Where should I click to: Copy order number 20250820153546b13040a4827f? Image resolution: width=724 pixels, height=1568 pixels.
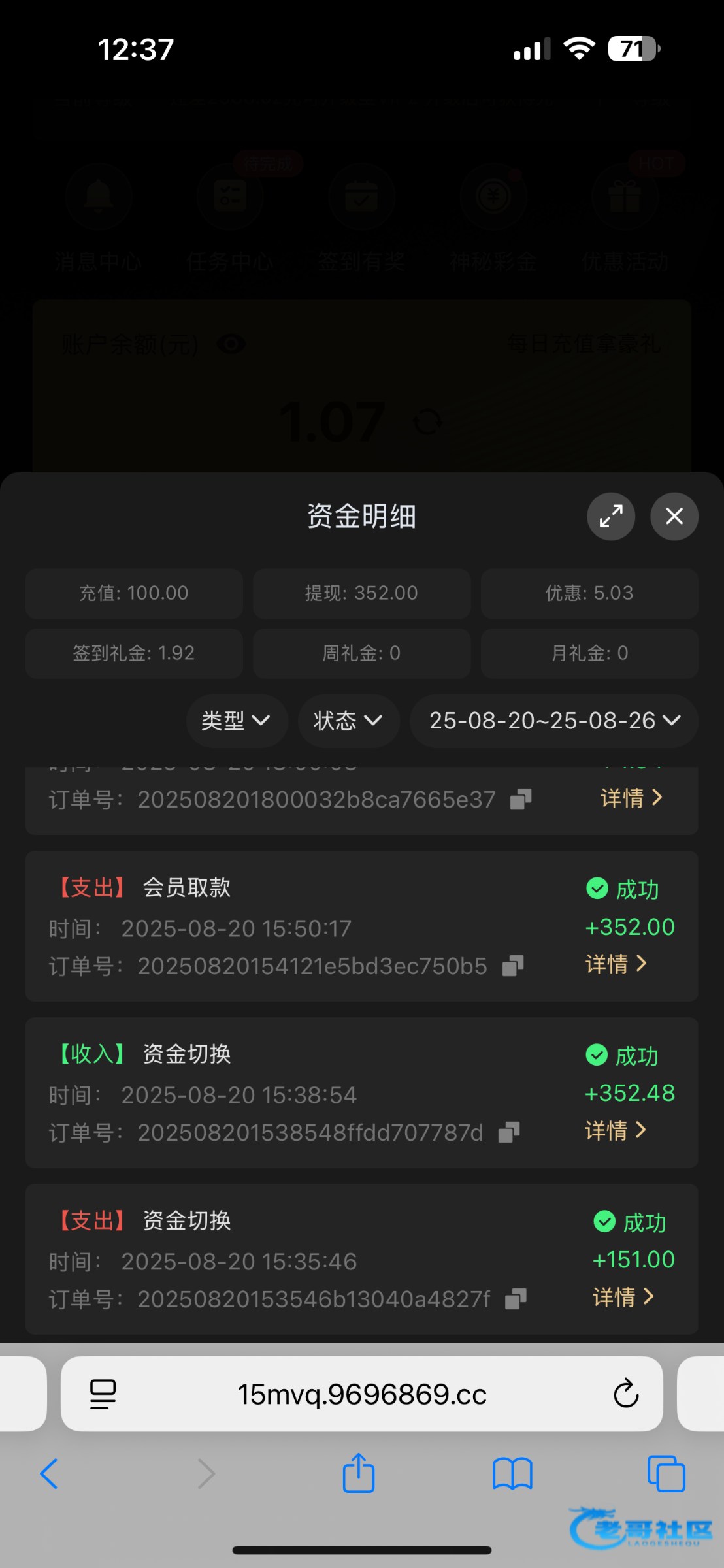click(x=516, y=1299)
